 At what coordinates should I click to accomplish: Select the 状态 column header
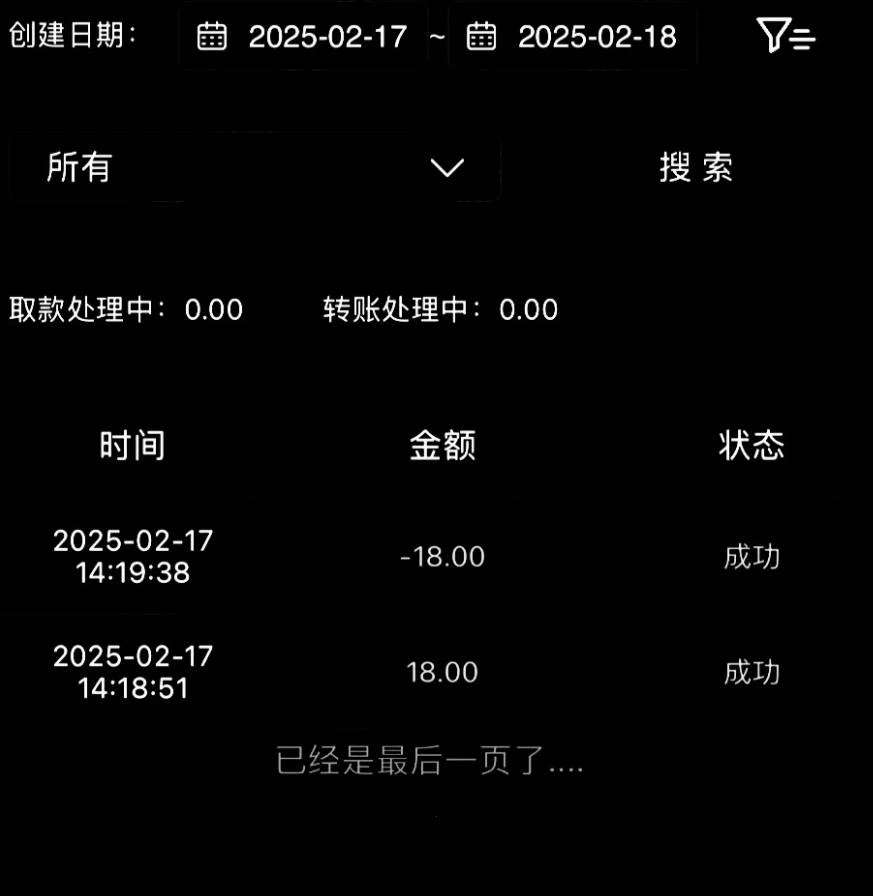752,445
